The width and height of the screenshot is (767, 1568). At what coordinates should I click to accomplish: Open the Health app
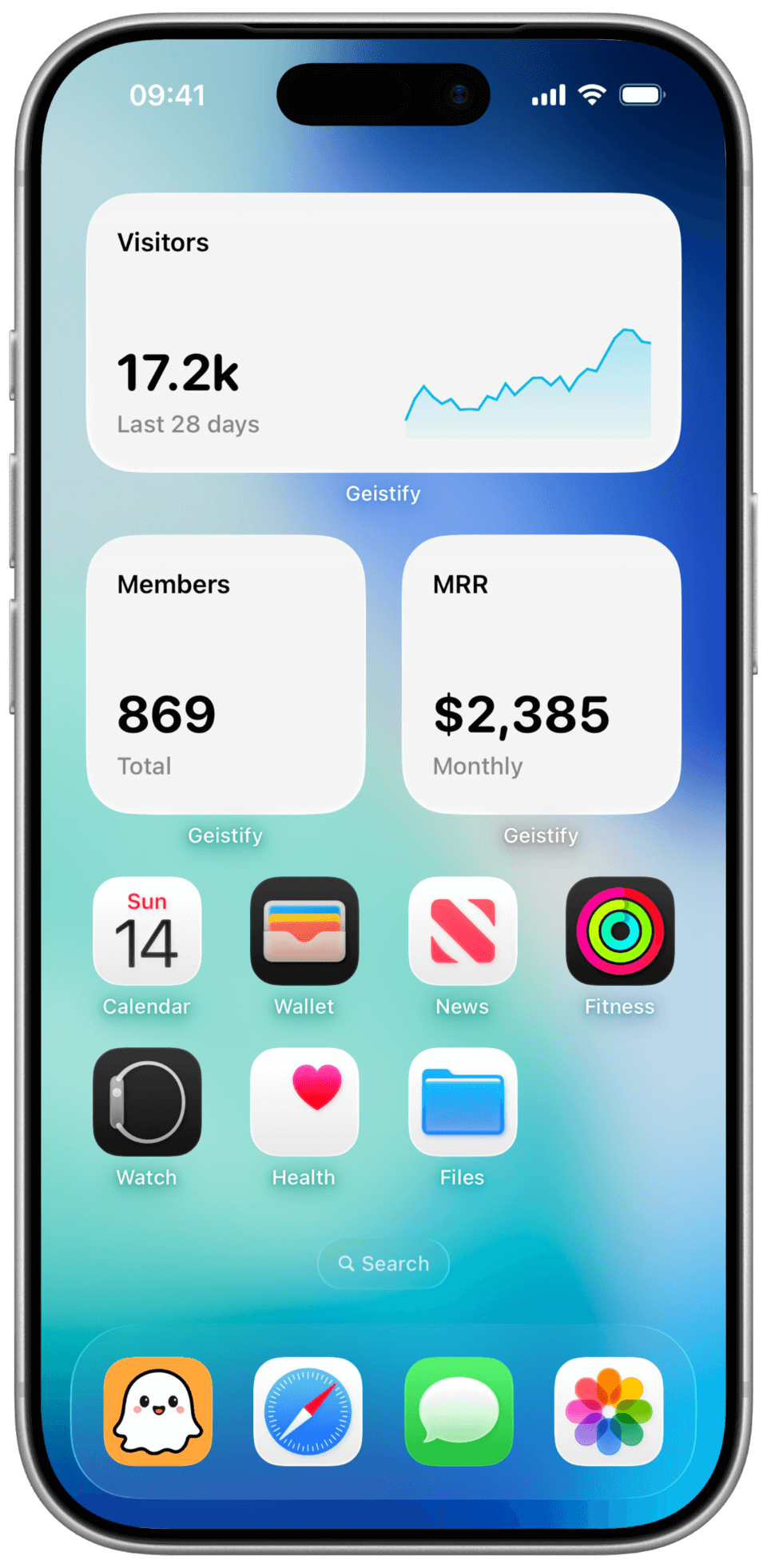point(304,1102)
